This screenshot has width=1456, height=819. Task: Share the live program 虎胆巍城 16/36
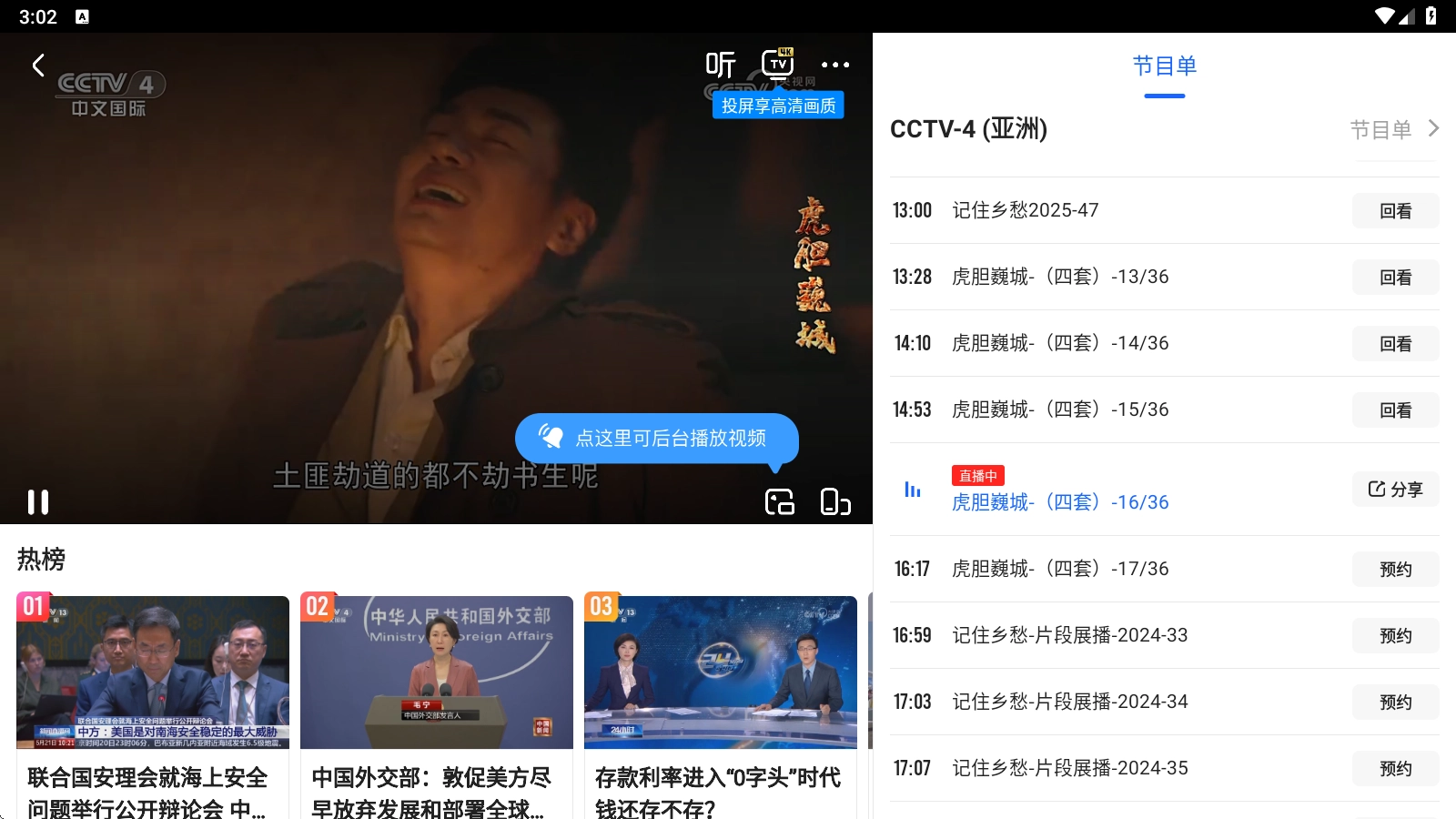pyautogui.click(x=1395, y=490)
